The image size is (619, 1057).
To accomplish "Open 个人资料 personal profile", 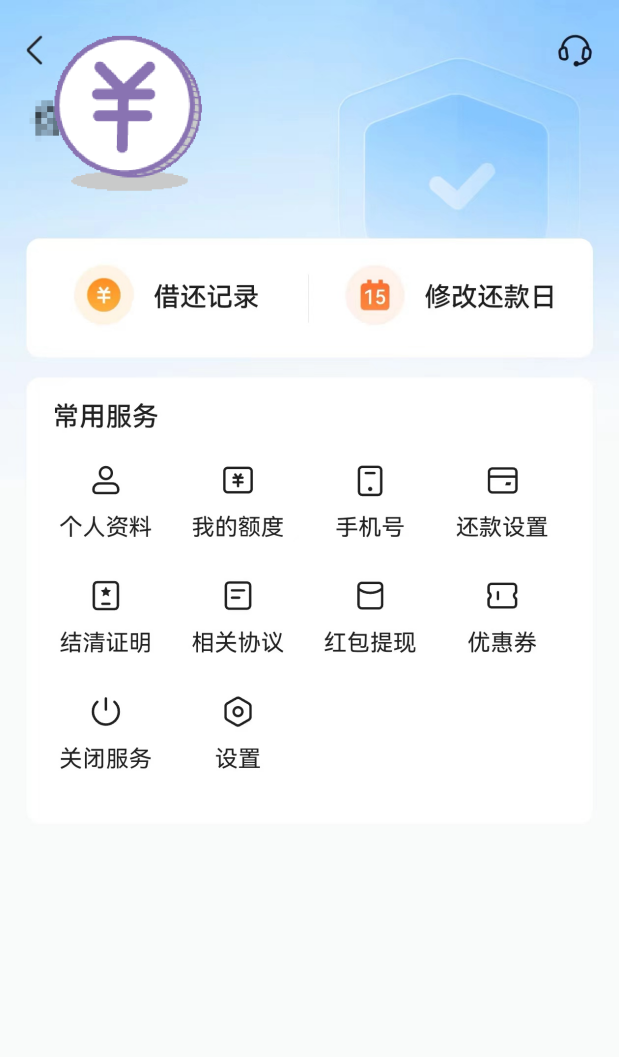I will pos(105,502).
